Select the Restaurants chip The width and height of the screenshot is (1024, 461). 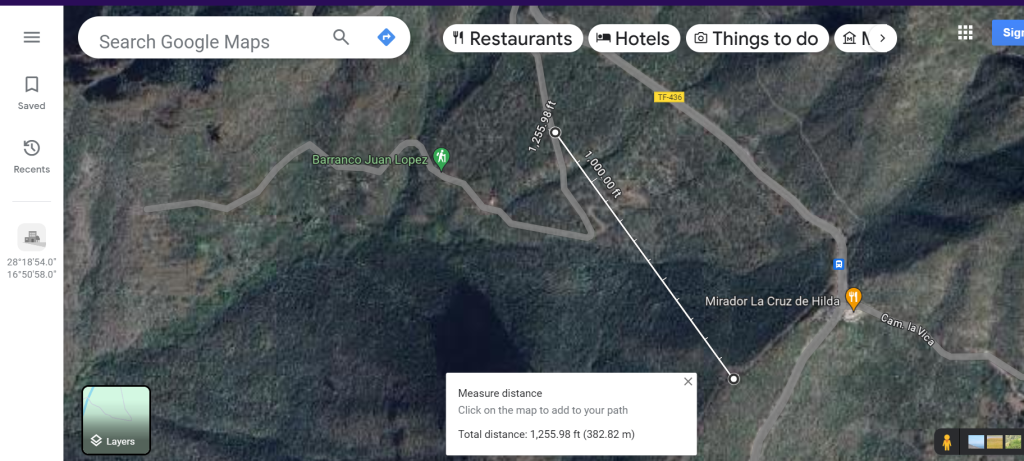pyautogui.click(x=512, y=39)
